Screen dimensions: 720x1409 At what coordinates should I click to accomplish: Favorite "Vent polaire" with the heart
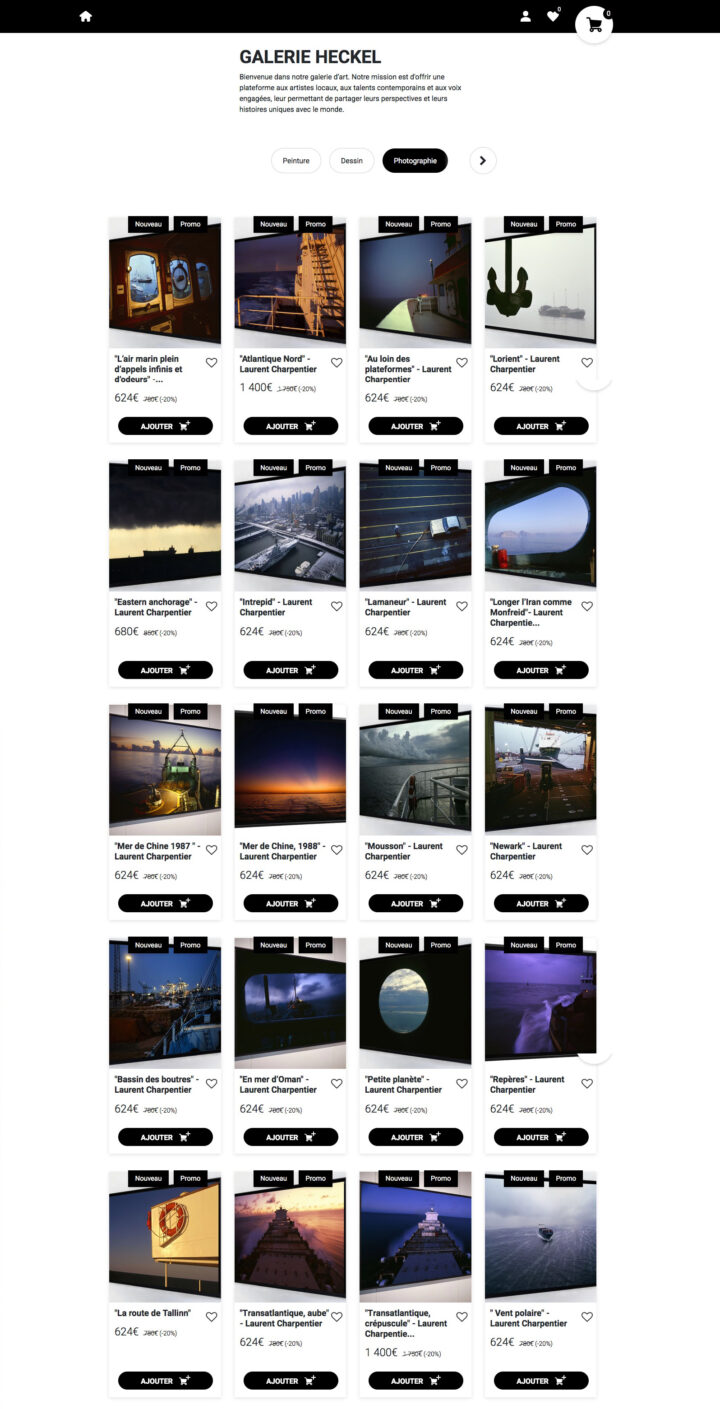pyautogui.click(x=587, y=1317)
